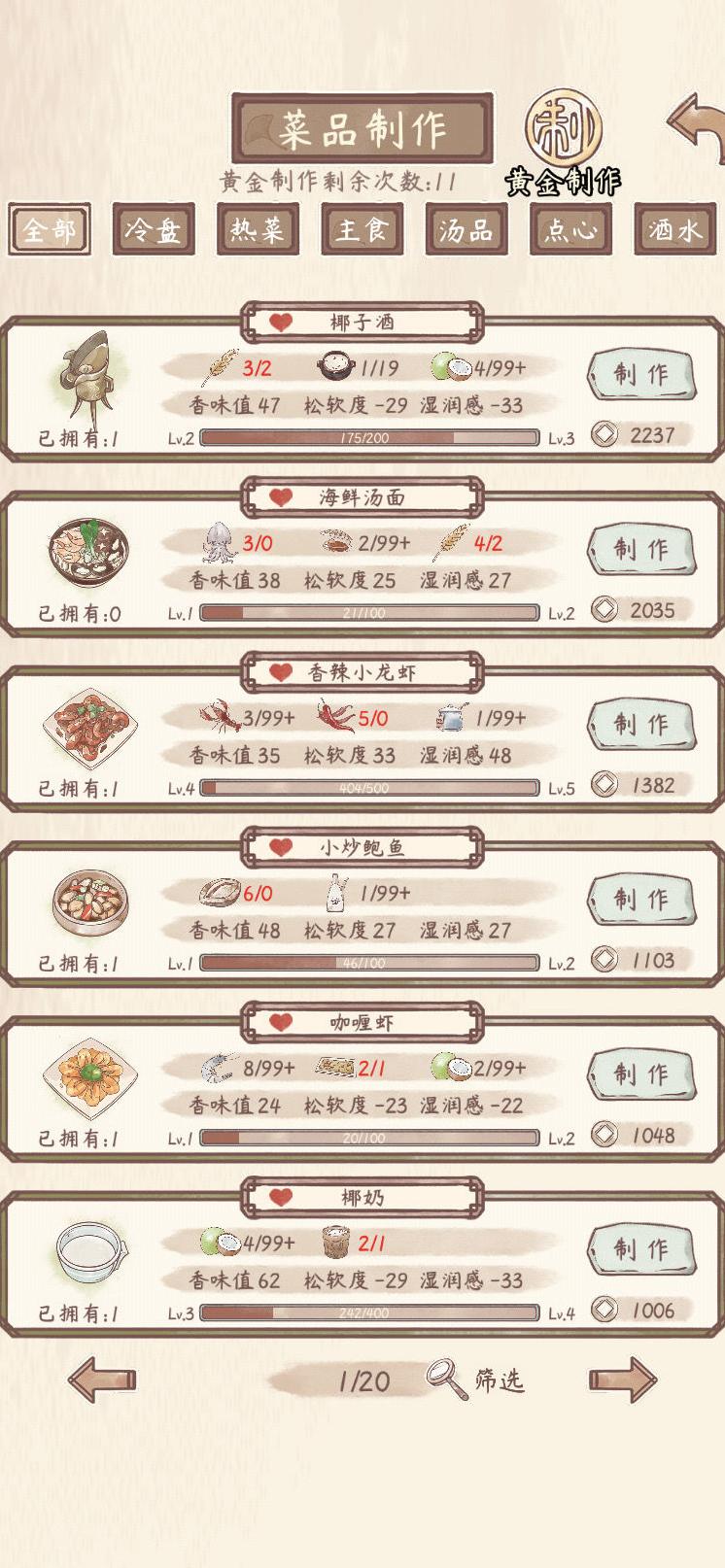Select the 全部 tab
This screenshot has width=725, height=1568.
50,230
